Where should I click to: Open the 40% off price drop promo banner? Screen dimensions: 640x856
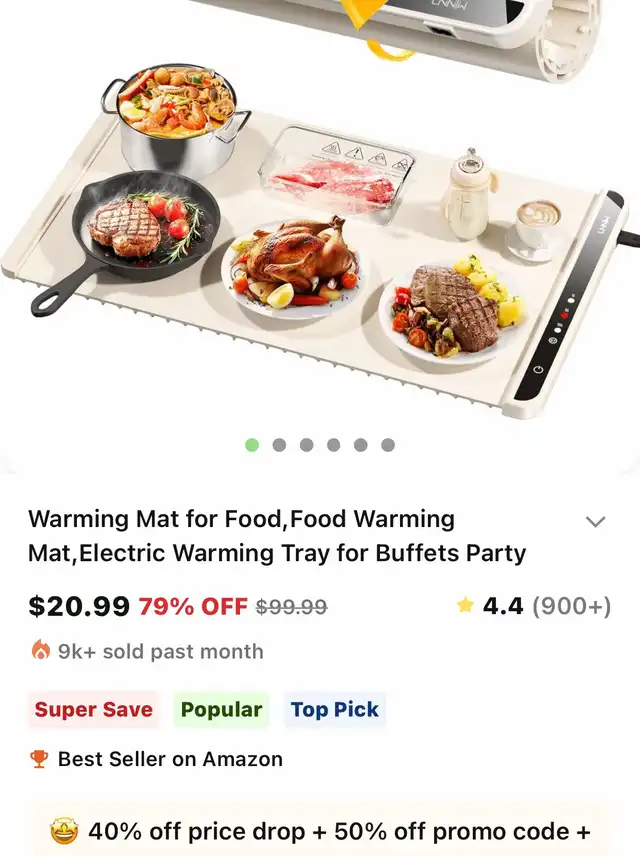(x=320, y=831)
